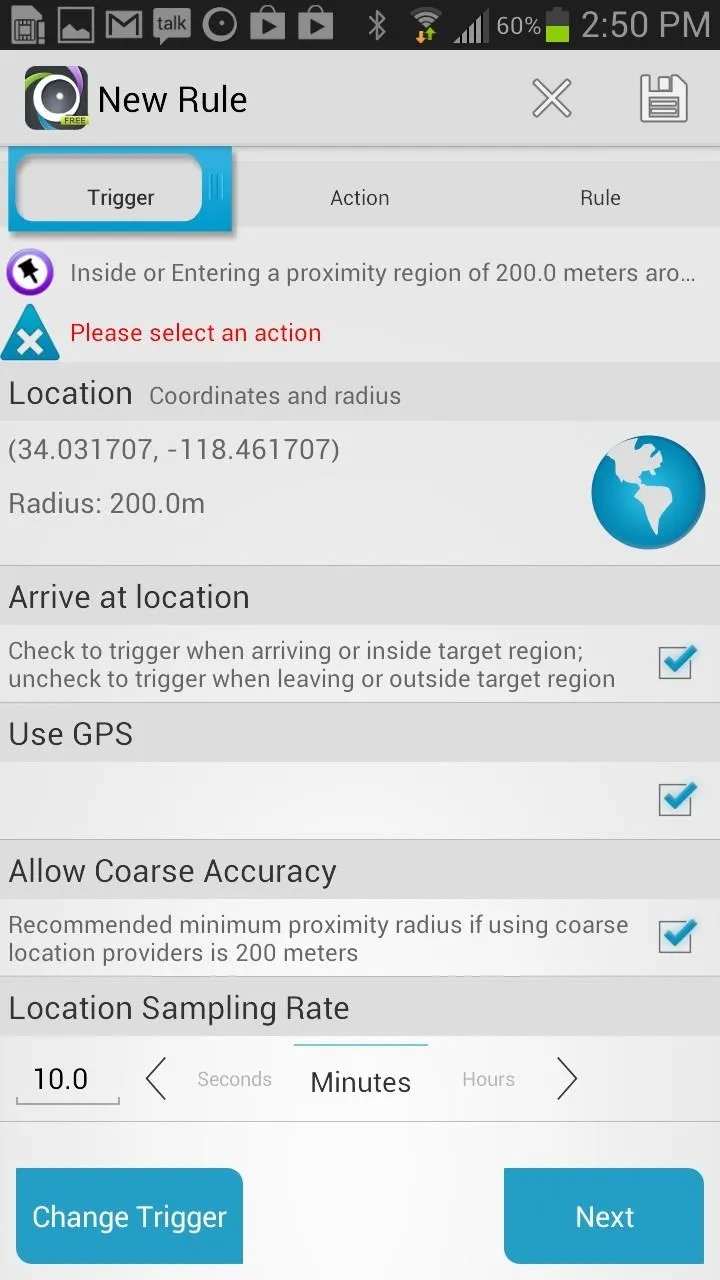Open the proximity region trigger summary row
This screenshot has height=1280, width=720.
click(x=360, y=273)
